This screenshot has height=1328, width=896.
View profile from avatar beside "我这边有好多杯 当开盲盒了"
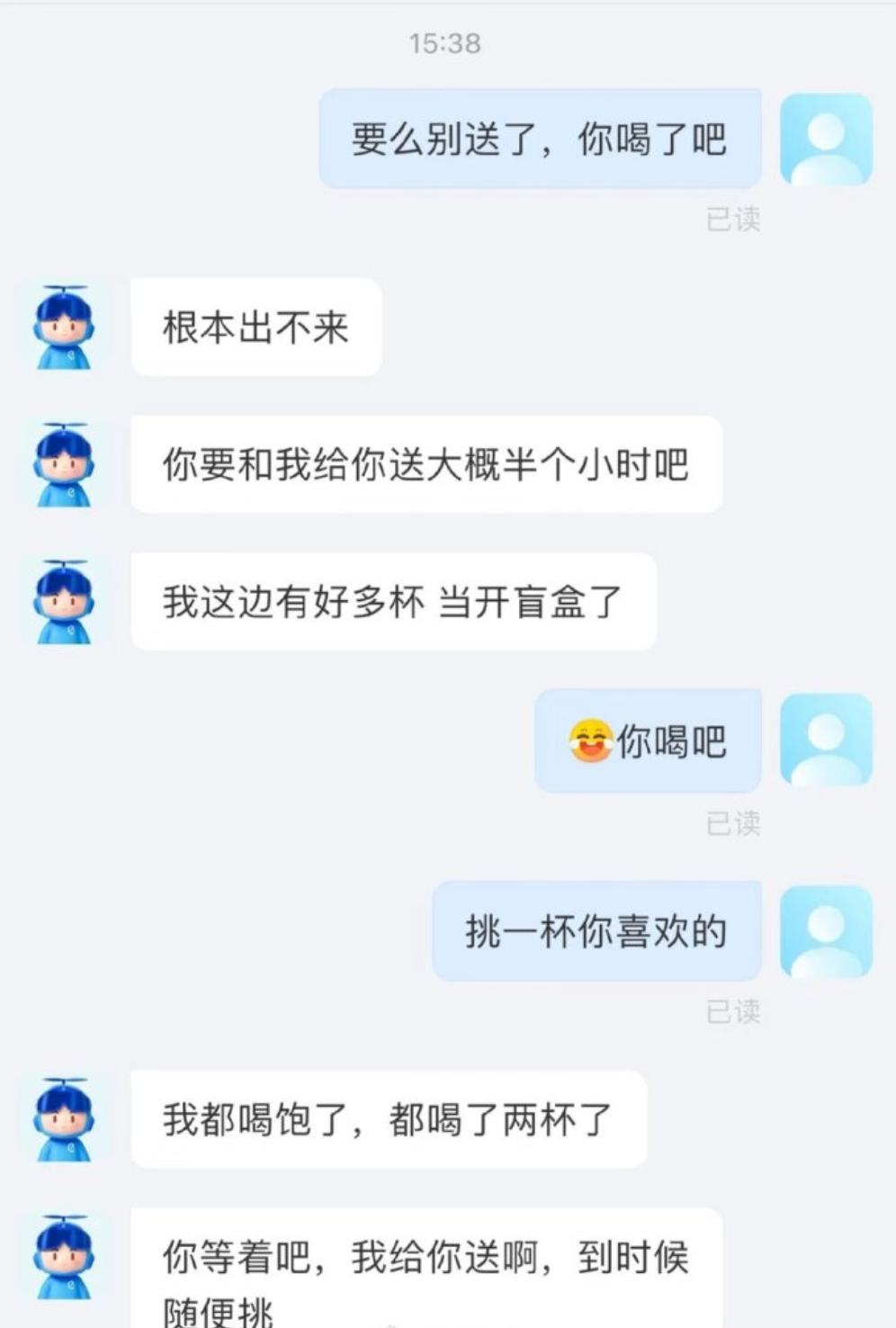click(64, 602)
